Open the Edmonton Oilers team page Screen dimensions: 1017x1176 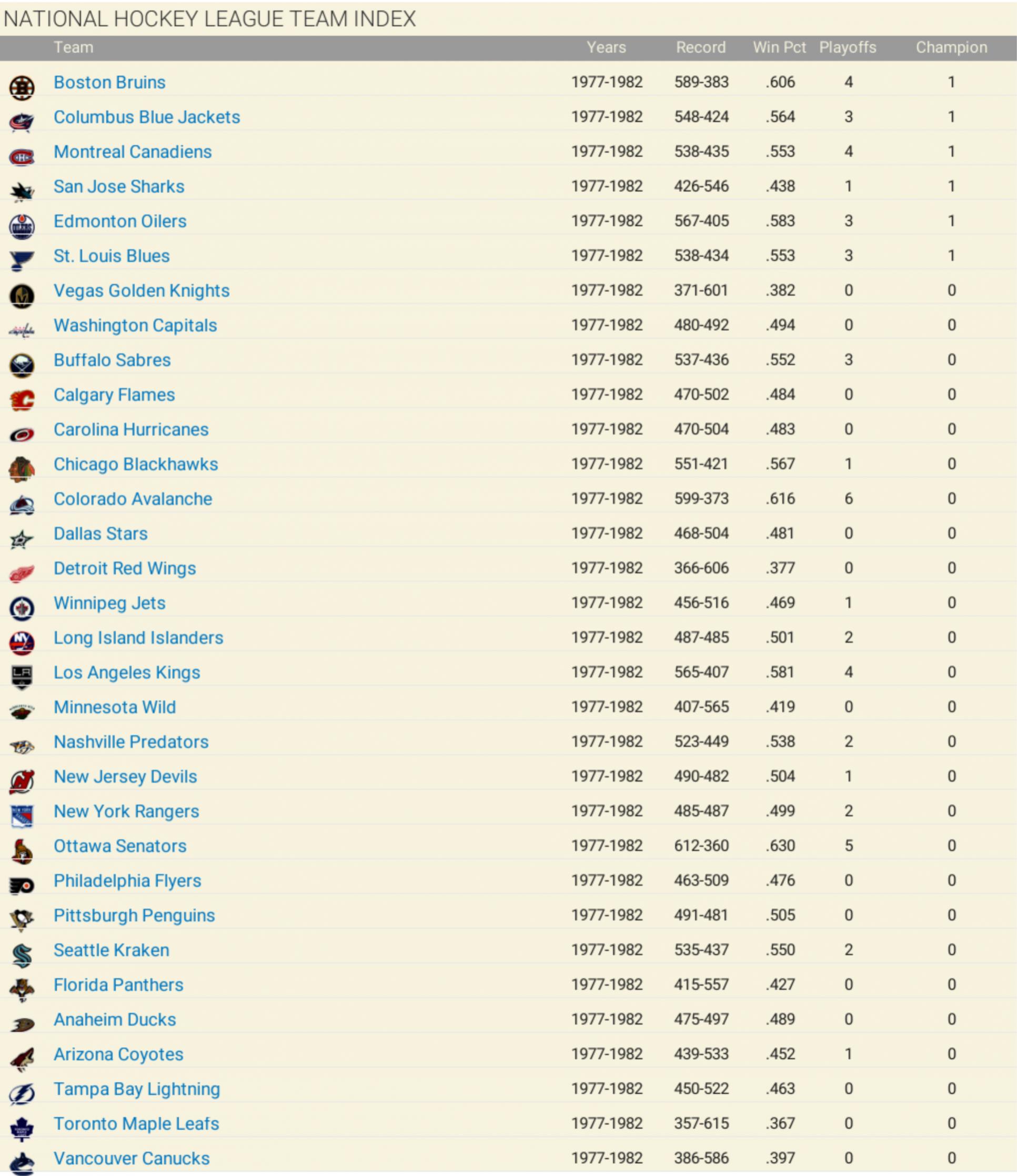point(120,221)
